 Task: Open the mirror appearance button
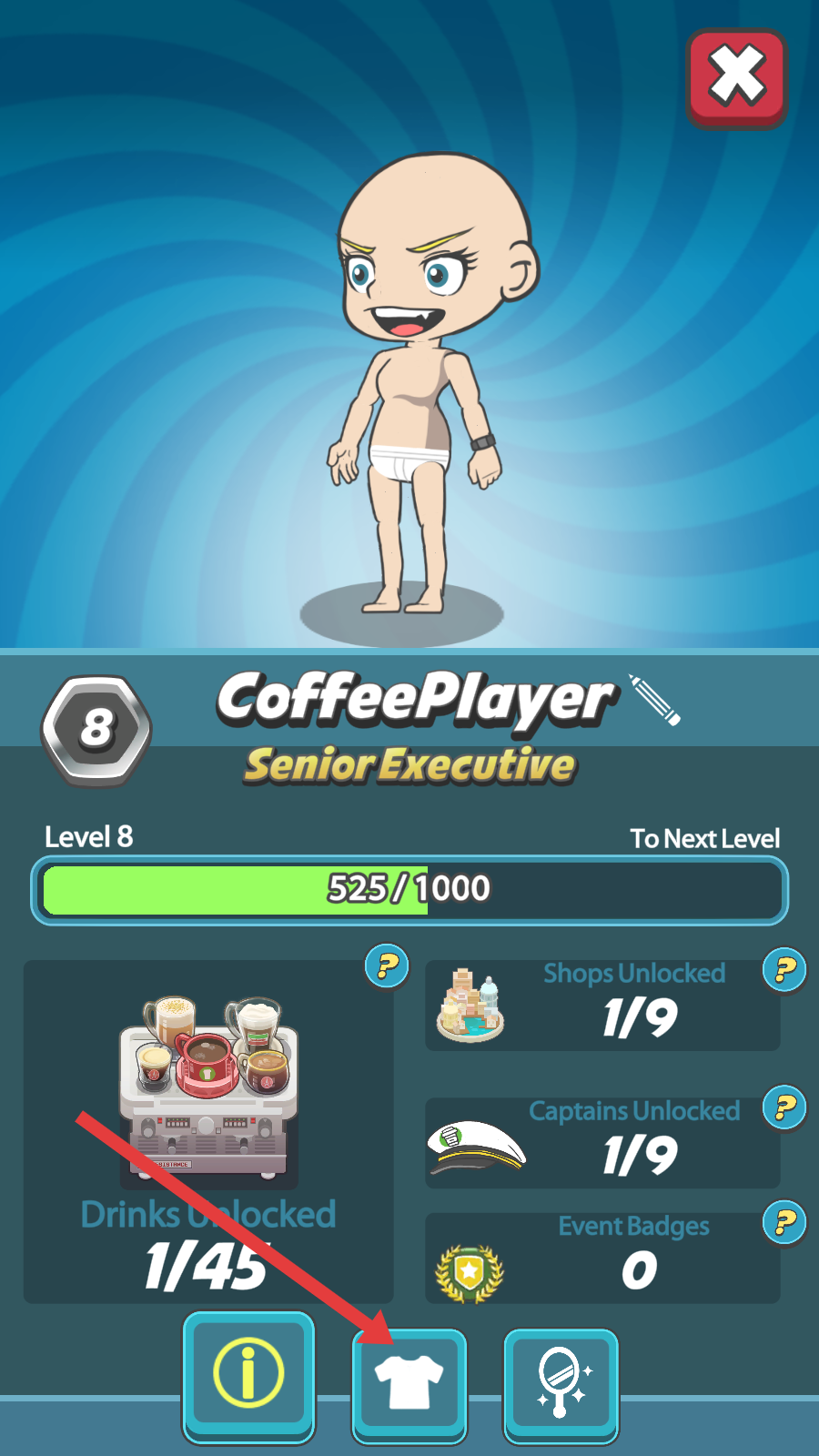[x=561, y=1383]
